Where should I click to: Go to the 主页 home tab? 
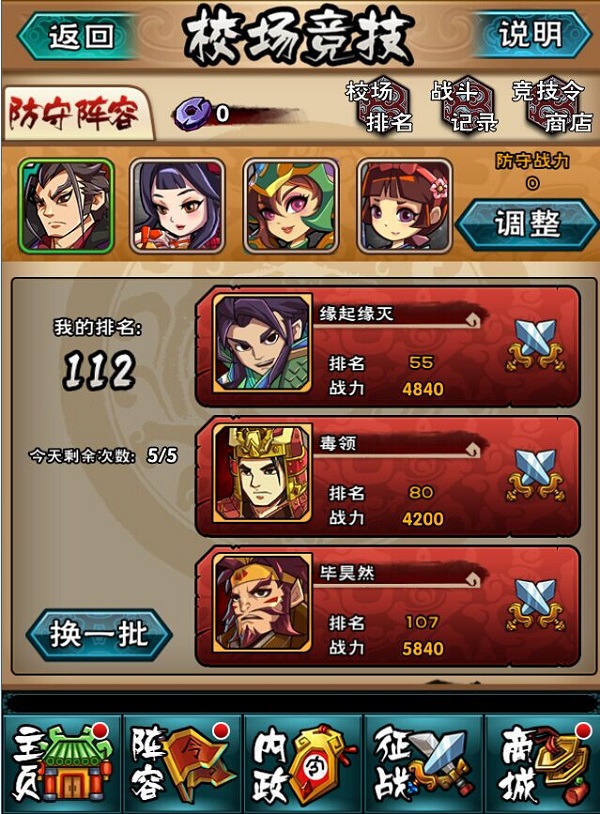click(61, 763)
